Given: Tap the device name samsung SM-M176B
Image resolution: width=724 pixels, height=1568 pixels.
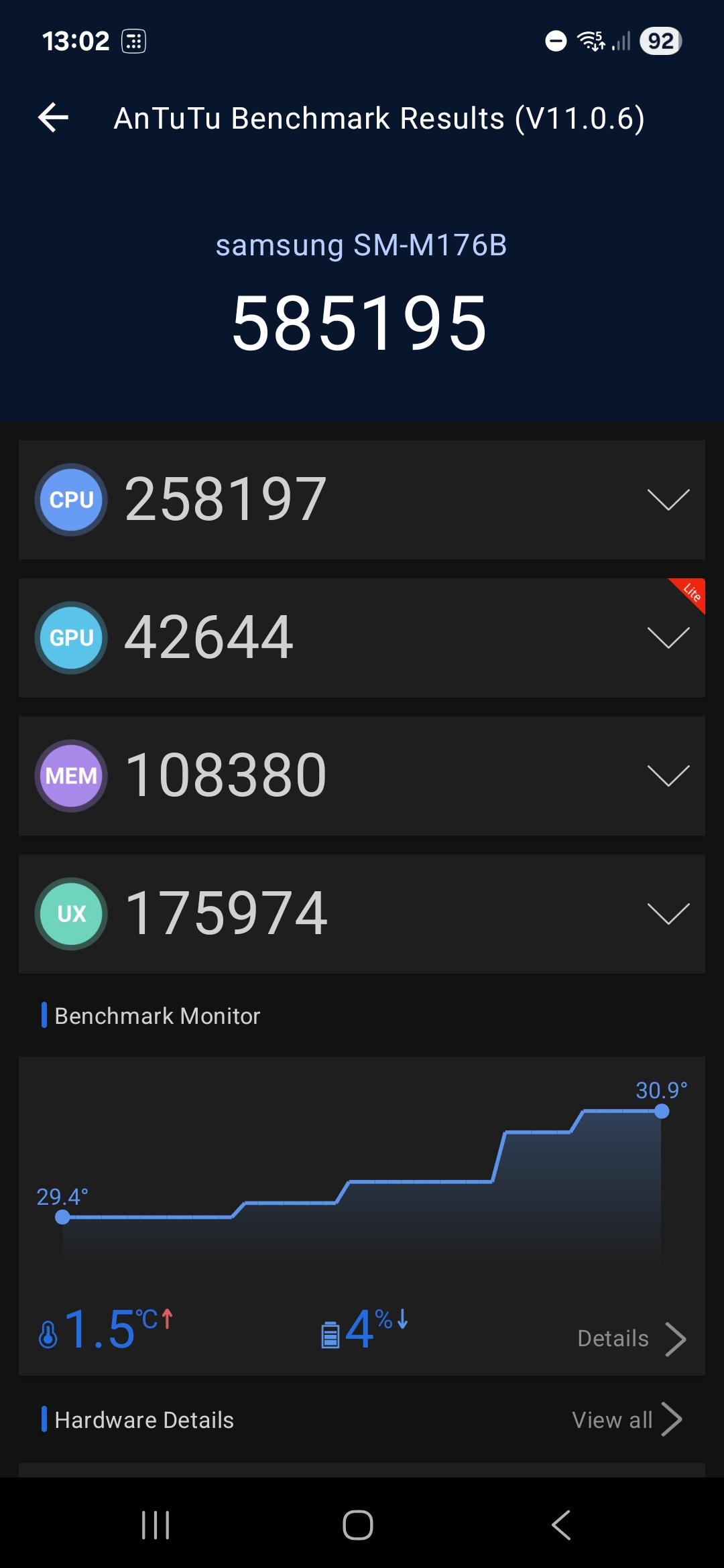Looking at the screenshot, I should pos(362,247).
